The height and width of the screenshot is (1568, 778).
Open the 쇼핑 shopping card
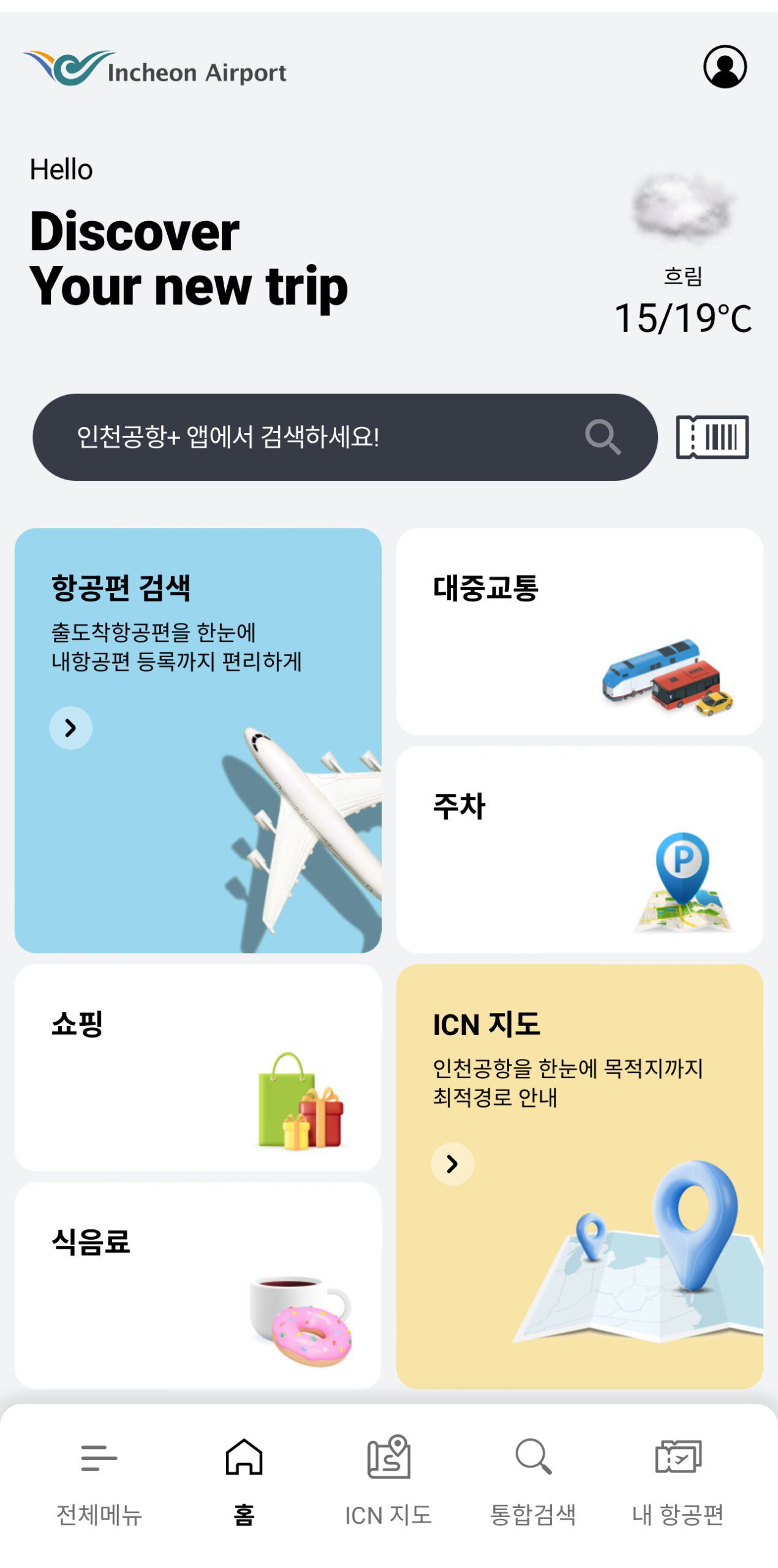[197, 1067]
